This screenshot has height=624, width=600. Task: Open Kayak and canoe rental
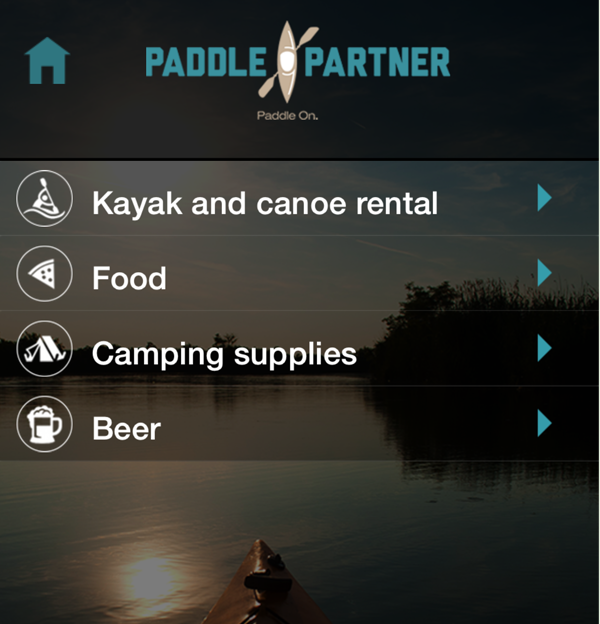[265, 203]
